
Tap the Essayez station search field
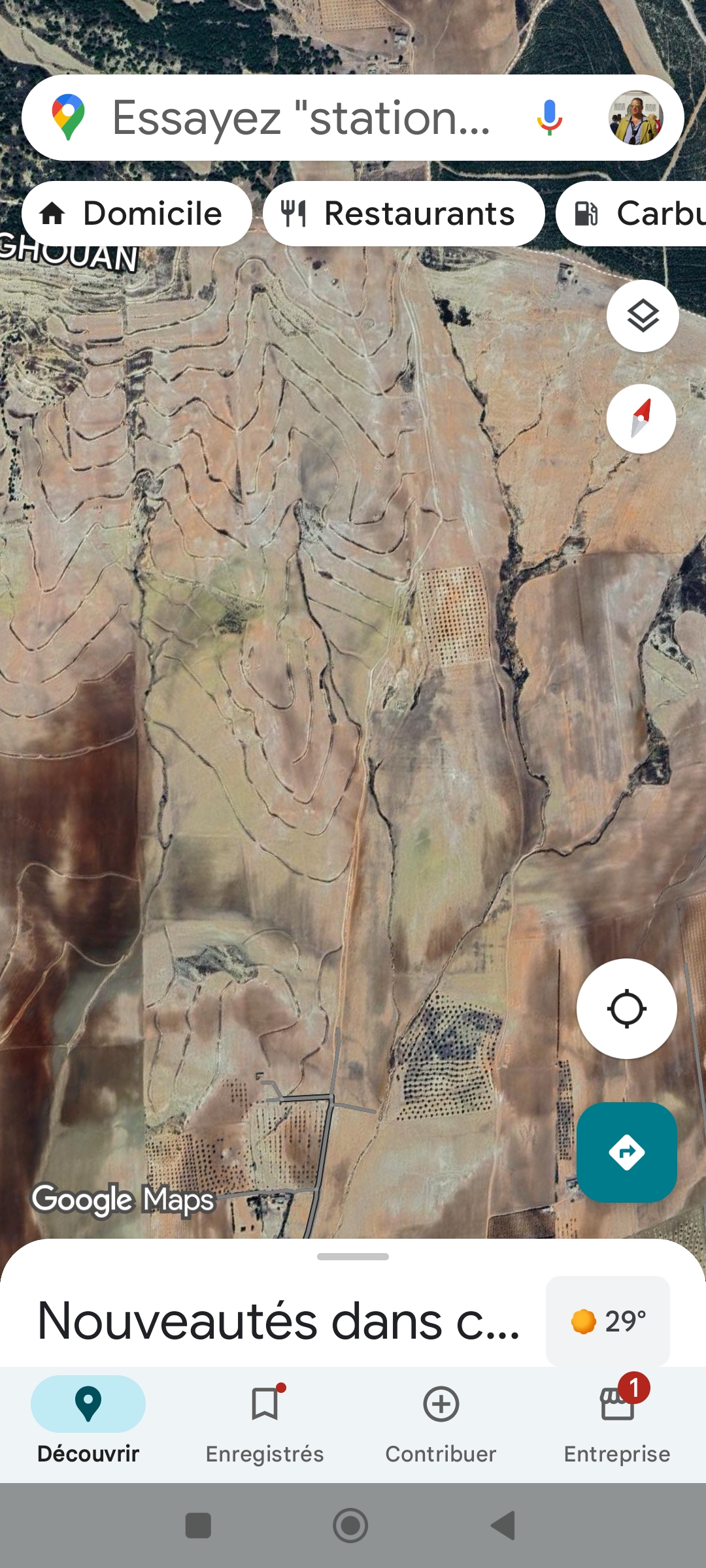[301, 118]
